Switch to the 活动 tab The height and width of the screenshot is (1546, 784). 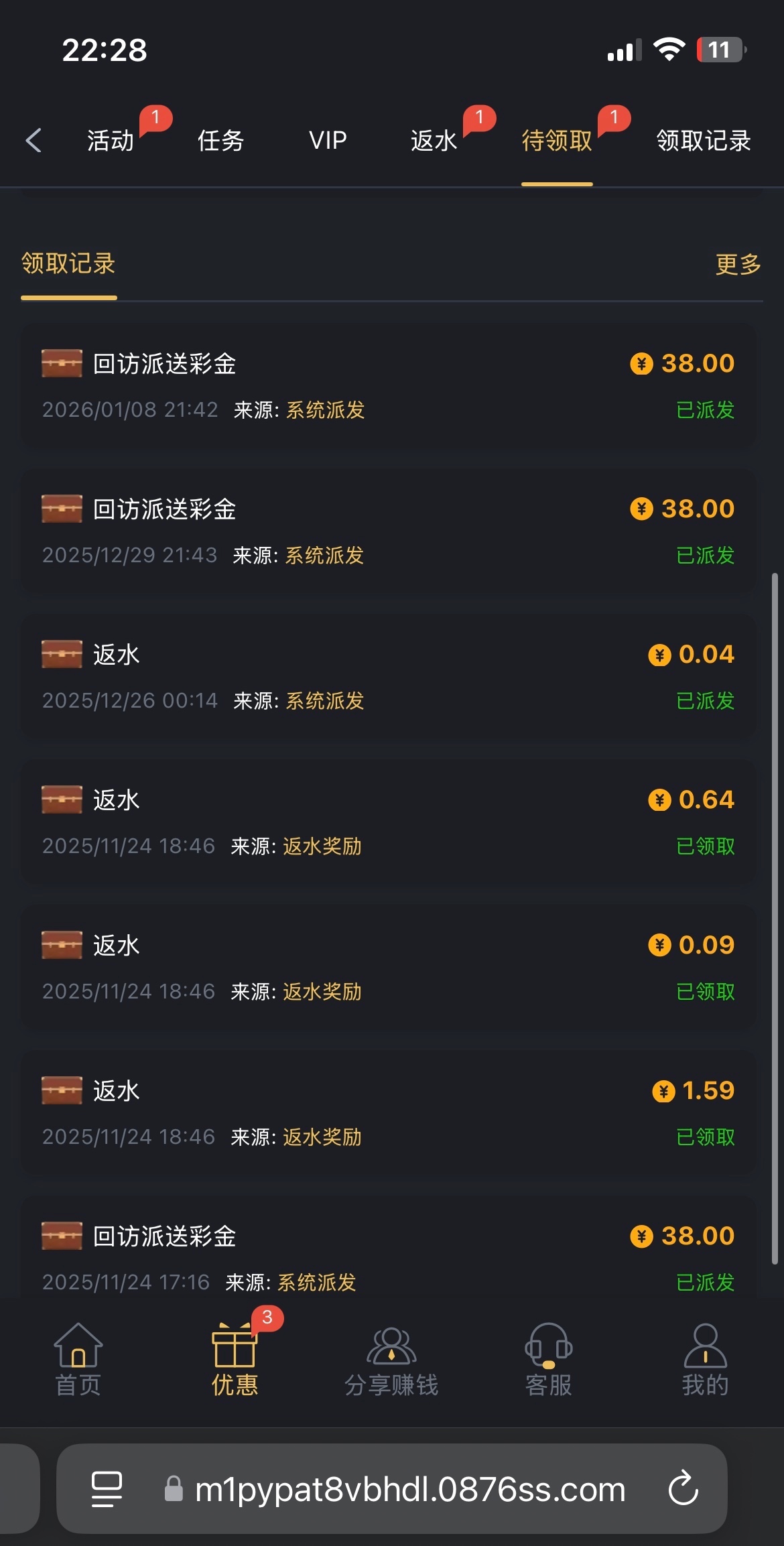tap(111, 141)
